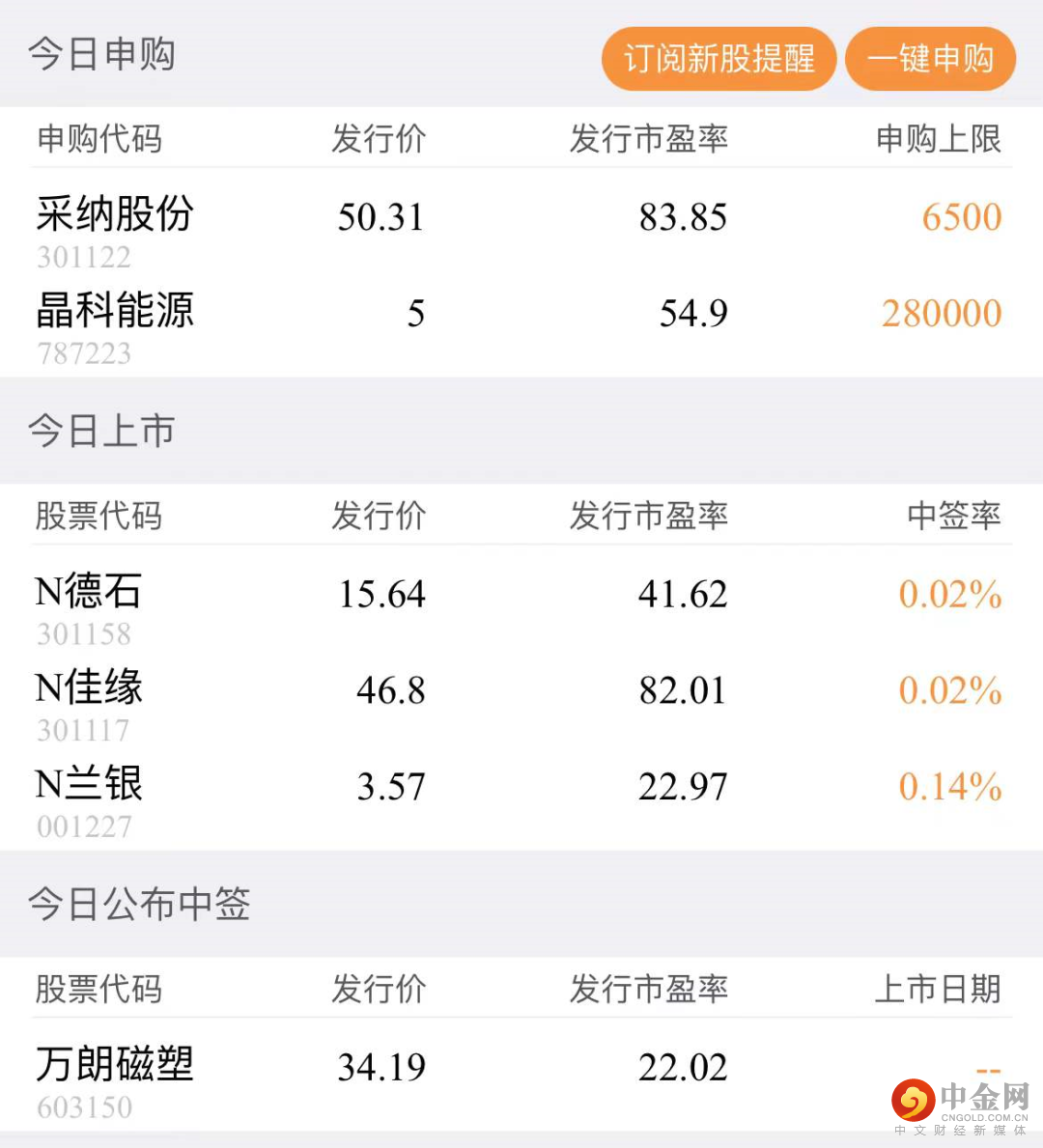The image size is (1043, 1148).
Task: Tap the 订阅新股提醒 button
Action: 718,59
